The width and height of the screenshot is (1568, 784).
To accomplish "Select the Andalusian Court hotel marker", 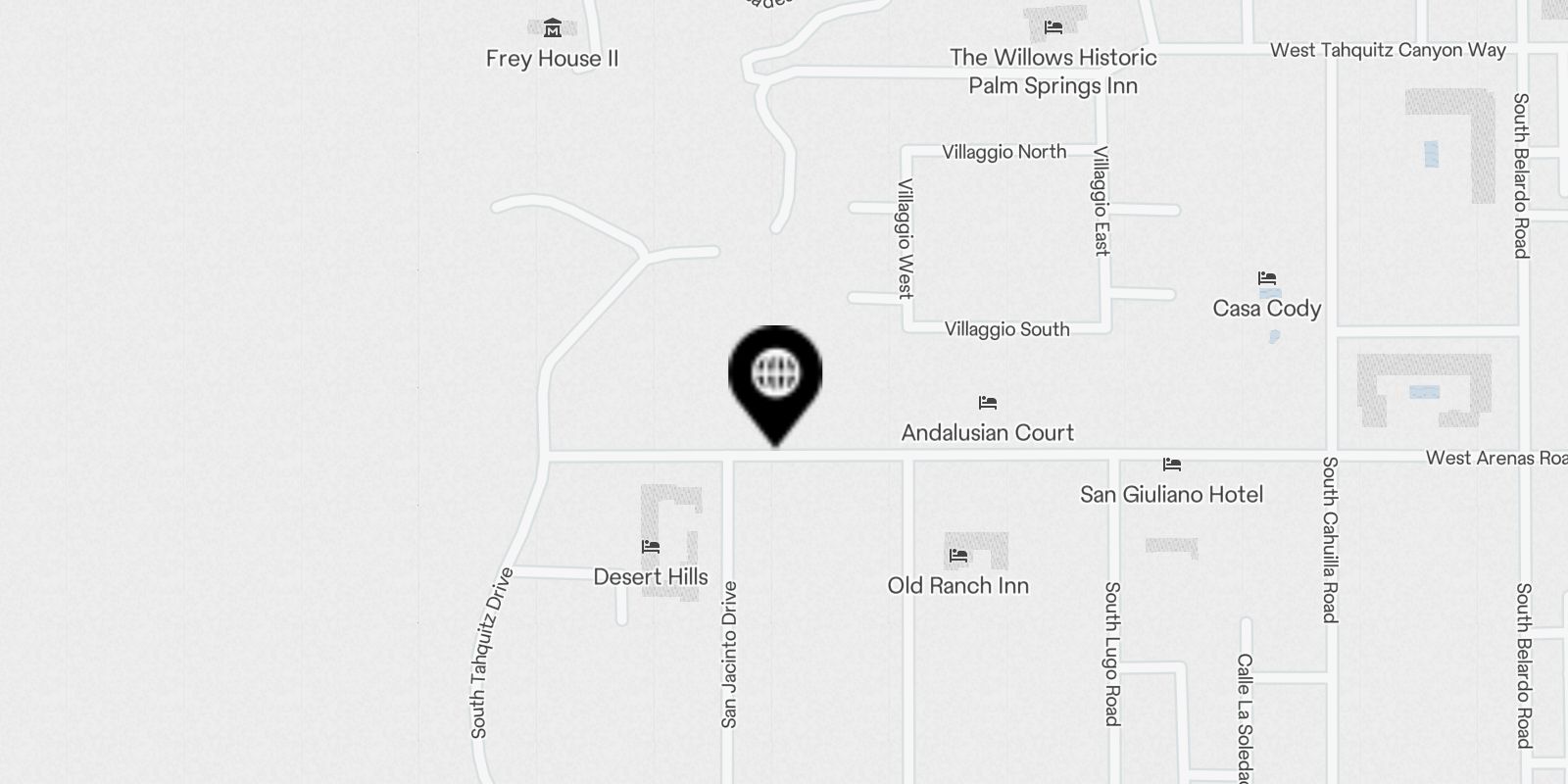I will tap(988, 403).
